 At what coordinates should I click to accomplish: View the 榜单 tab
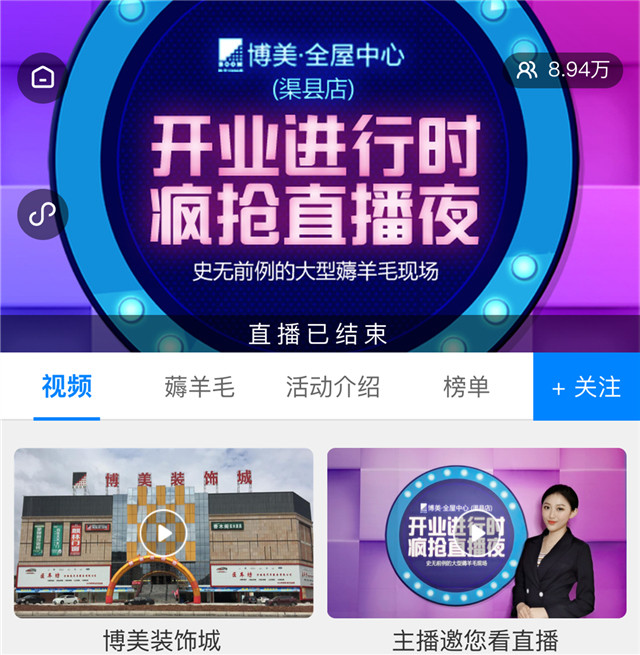point(466,387)
